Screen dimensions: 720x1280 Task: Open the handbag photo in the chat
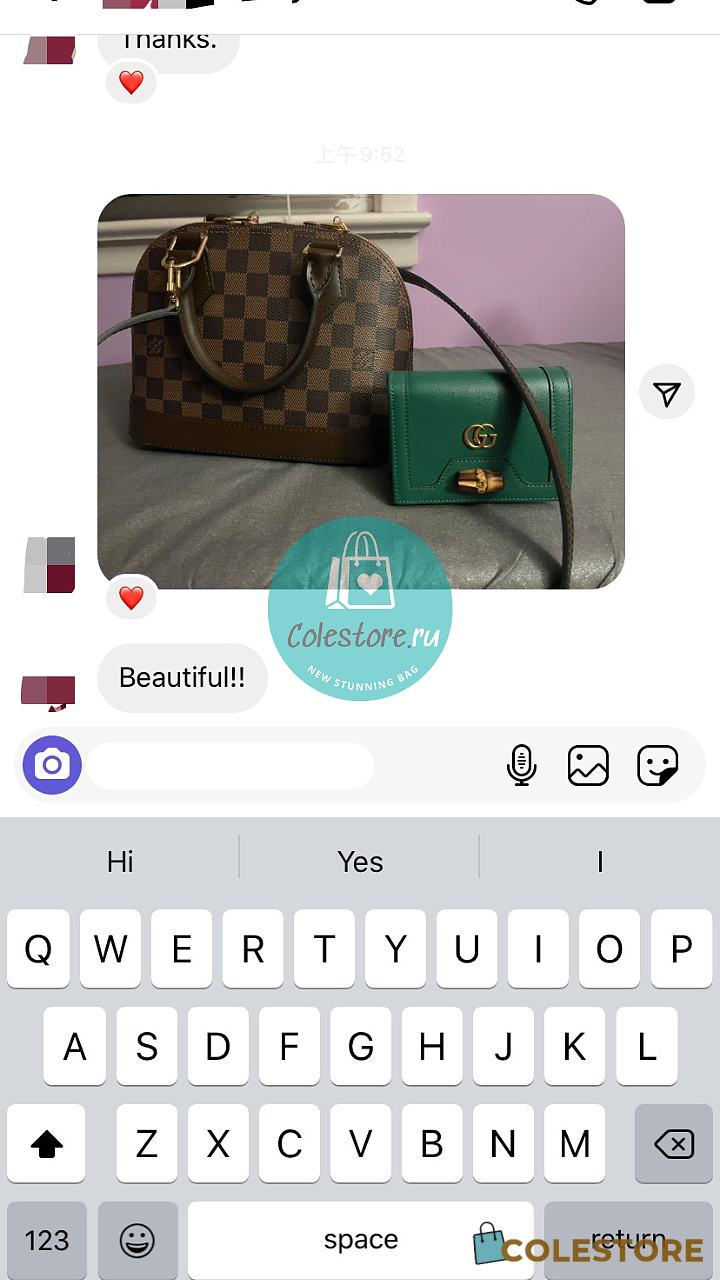point(361,391)
